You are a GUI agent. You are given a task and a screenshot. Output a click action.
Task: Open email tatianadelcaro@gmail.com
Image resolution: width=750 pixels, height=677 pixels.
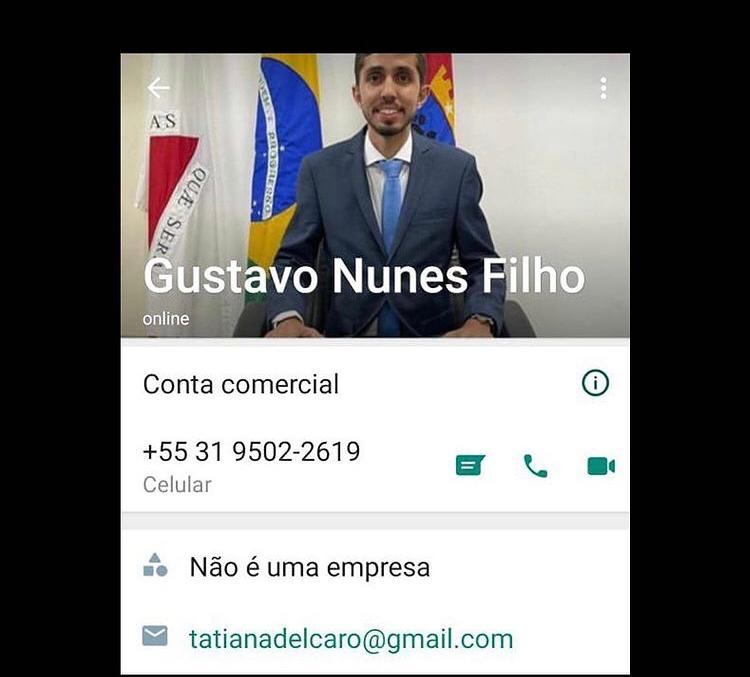coord(350,639)
